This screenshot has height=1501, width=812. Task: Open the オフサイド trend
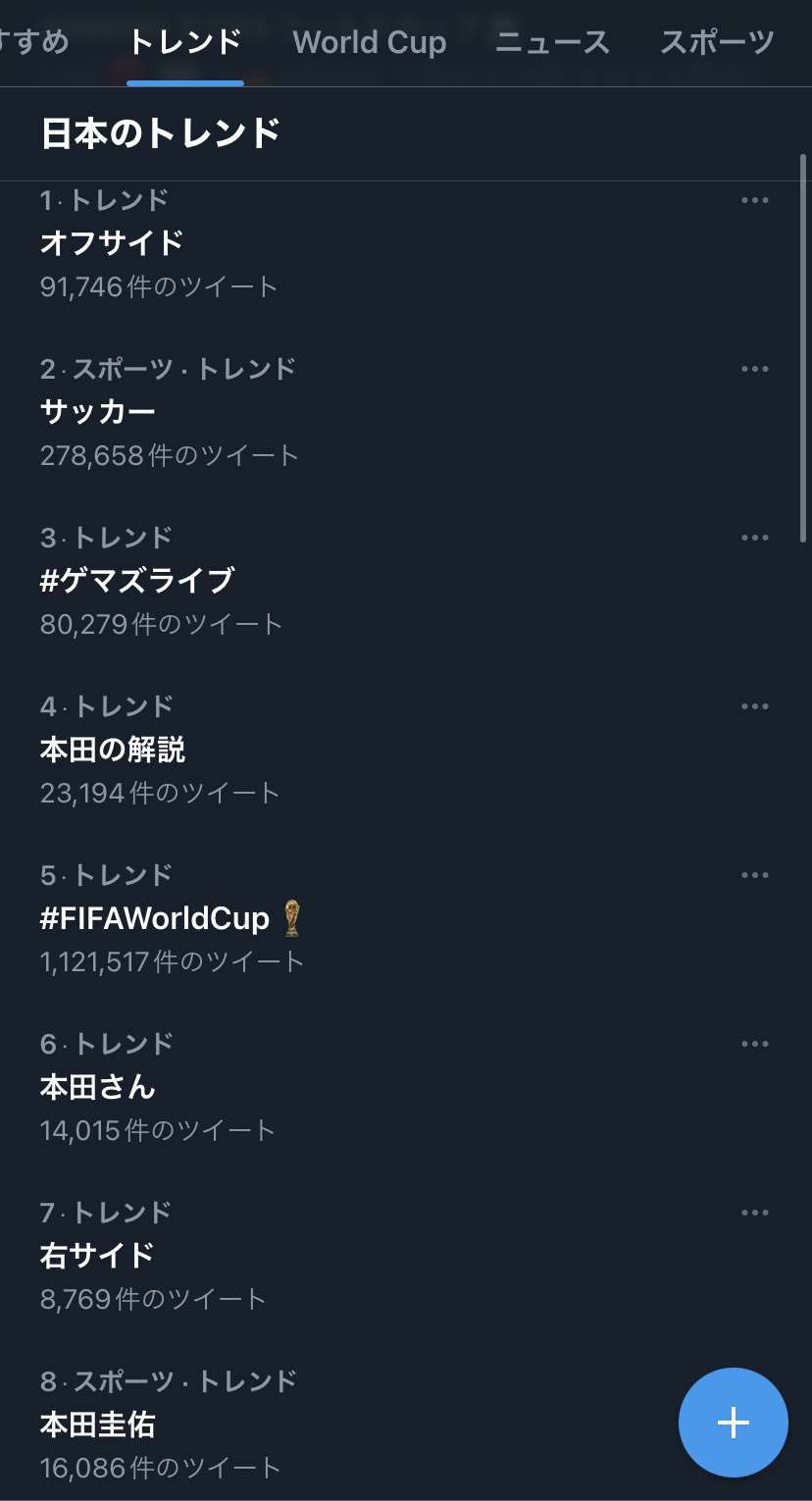tap(112, 242)
